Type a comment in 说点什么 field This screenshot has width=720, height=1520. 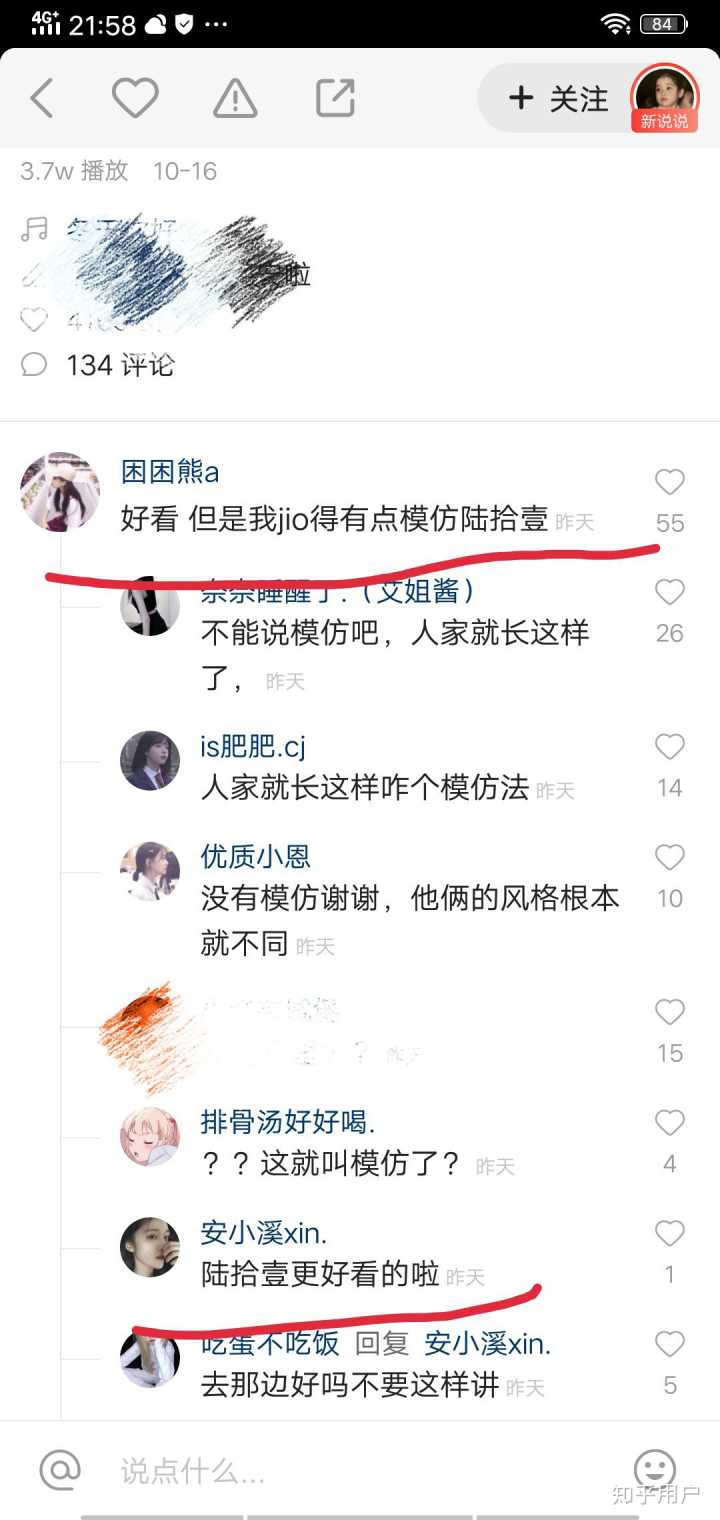tap(360, 1470)
